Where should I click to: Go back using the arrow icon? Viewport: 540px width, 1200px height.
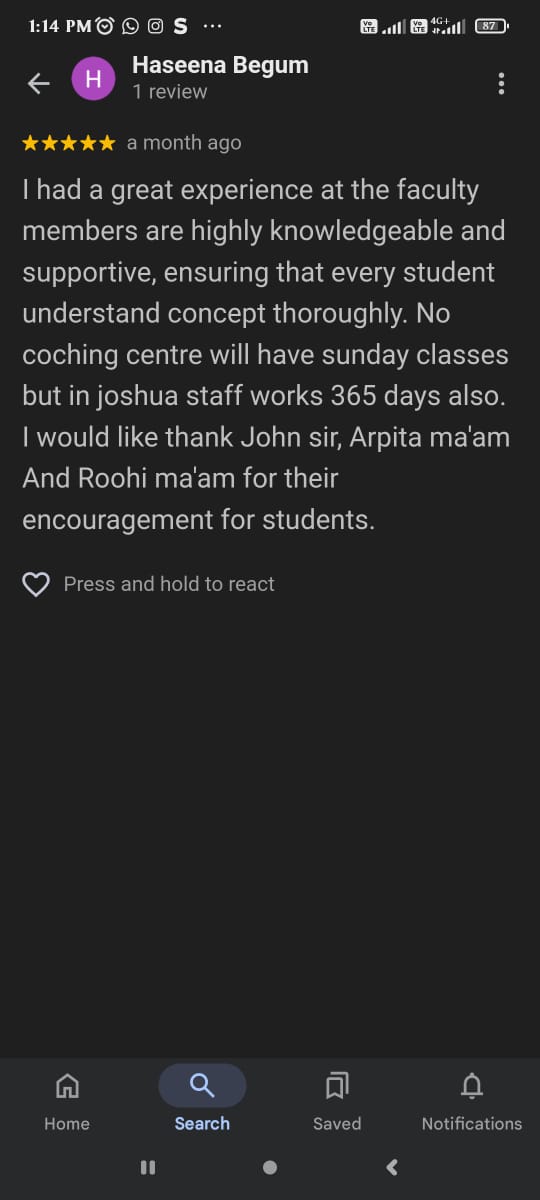38,84
